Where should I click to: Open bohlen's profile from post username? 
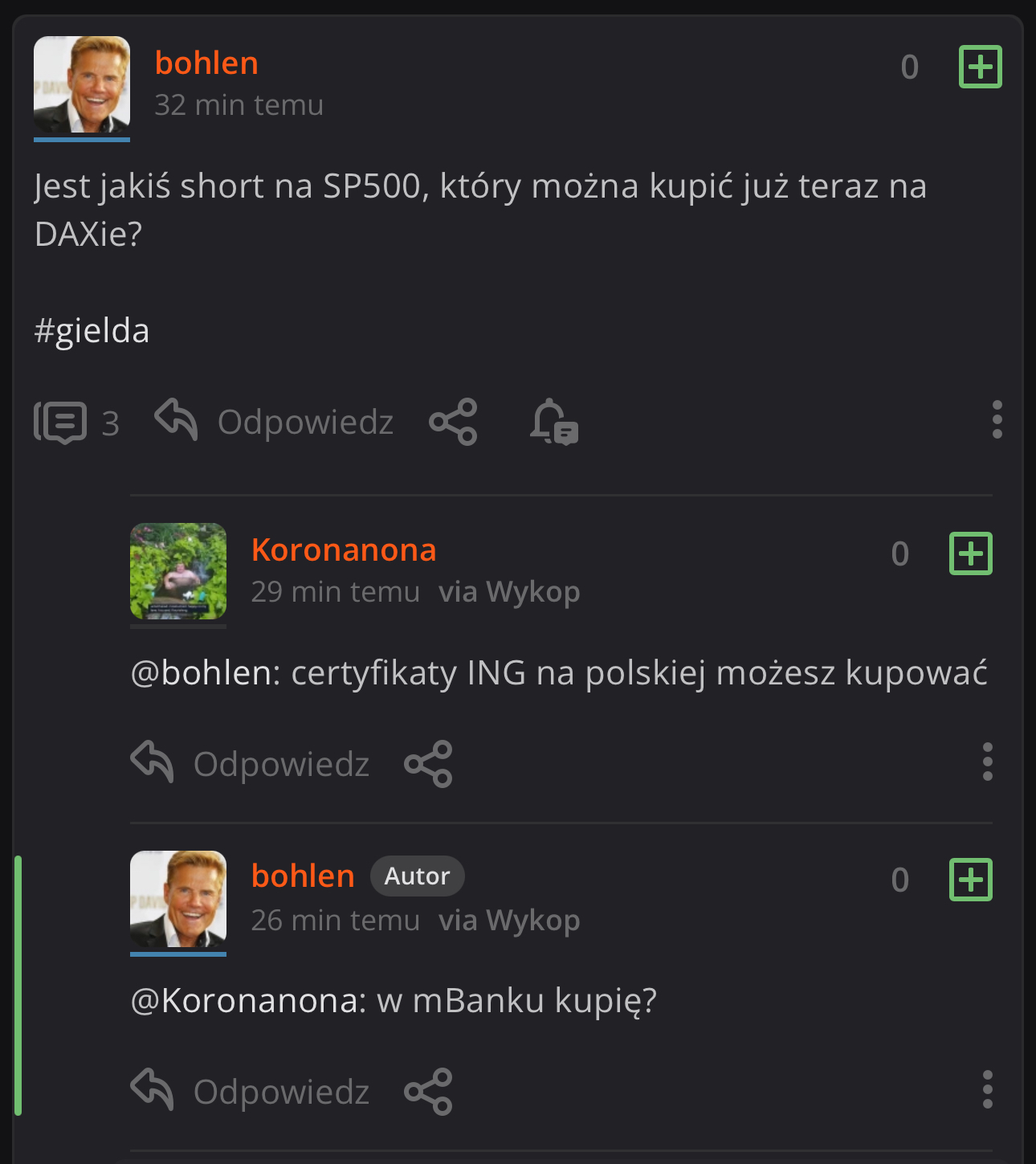206,63
